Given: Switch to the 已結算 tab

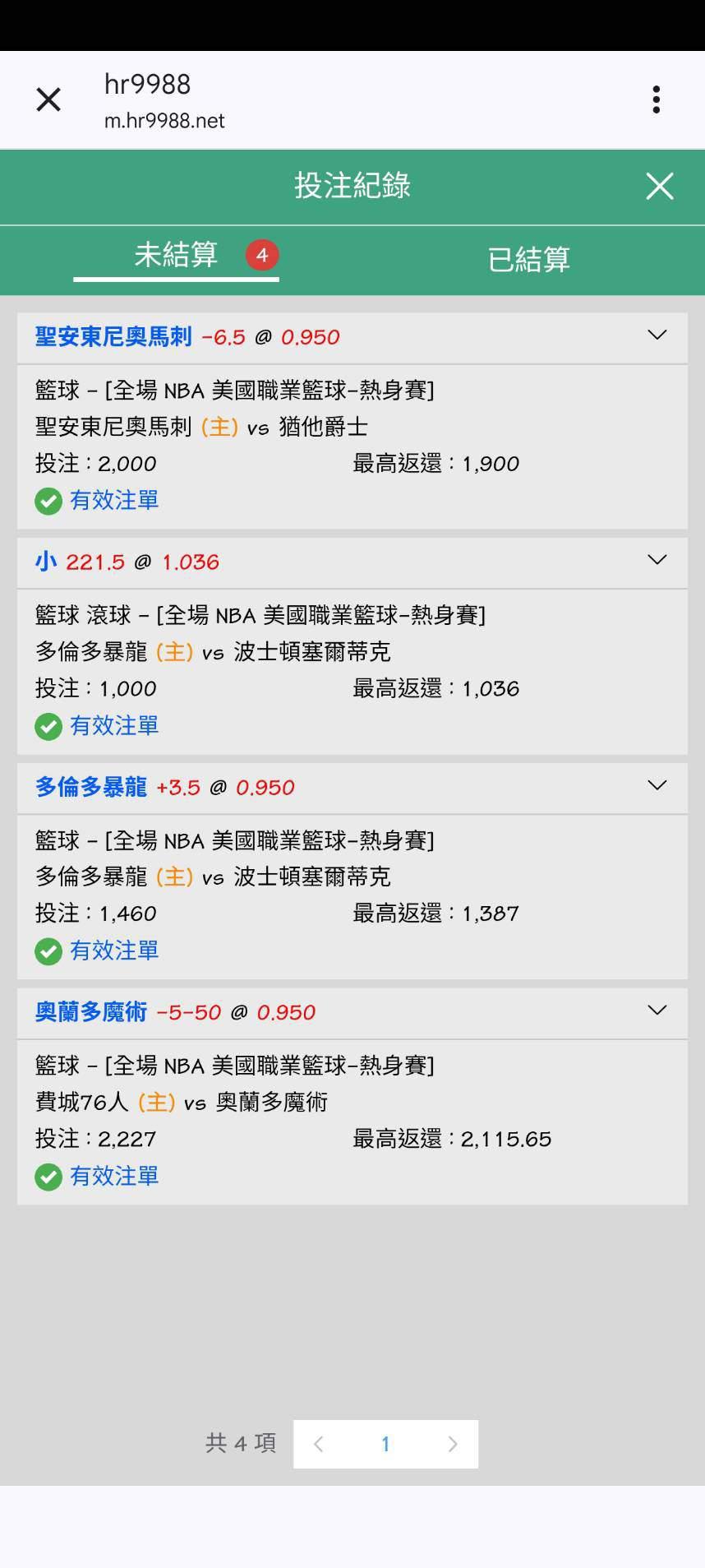Looking at the screenshot, I should point(528,259).
